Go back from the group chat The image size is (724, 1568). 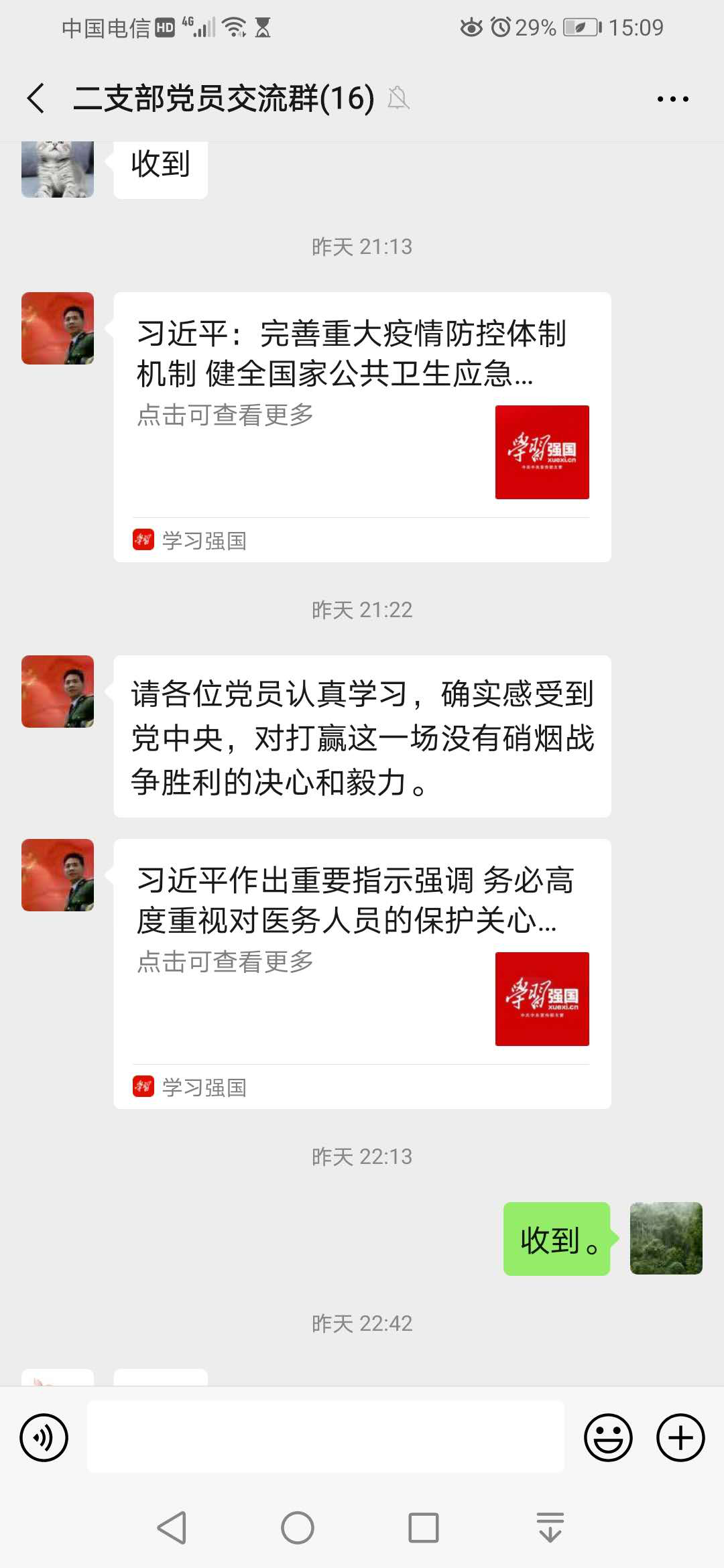coord(36,99)
